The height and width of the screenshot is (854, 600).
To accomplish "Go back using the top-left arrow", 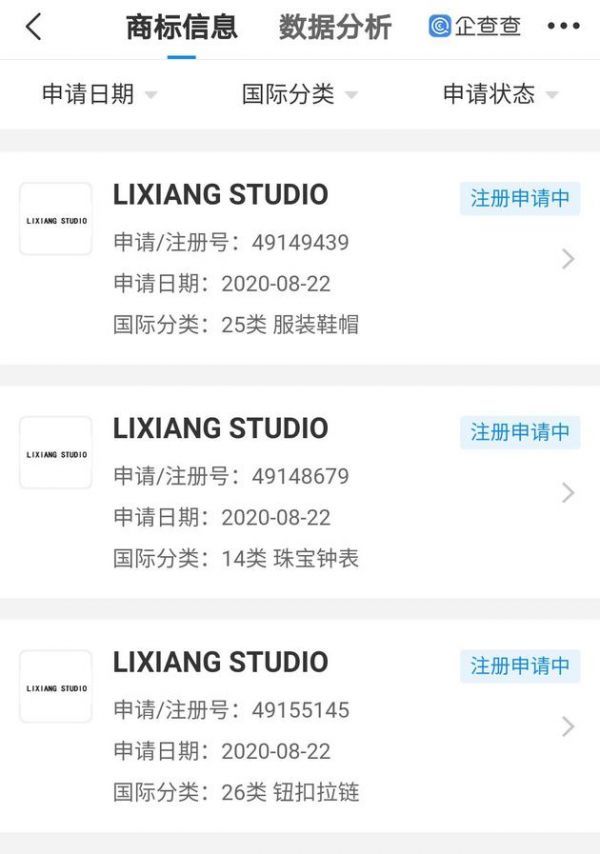I will 34,27.
